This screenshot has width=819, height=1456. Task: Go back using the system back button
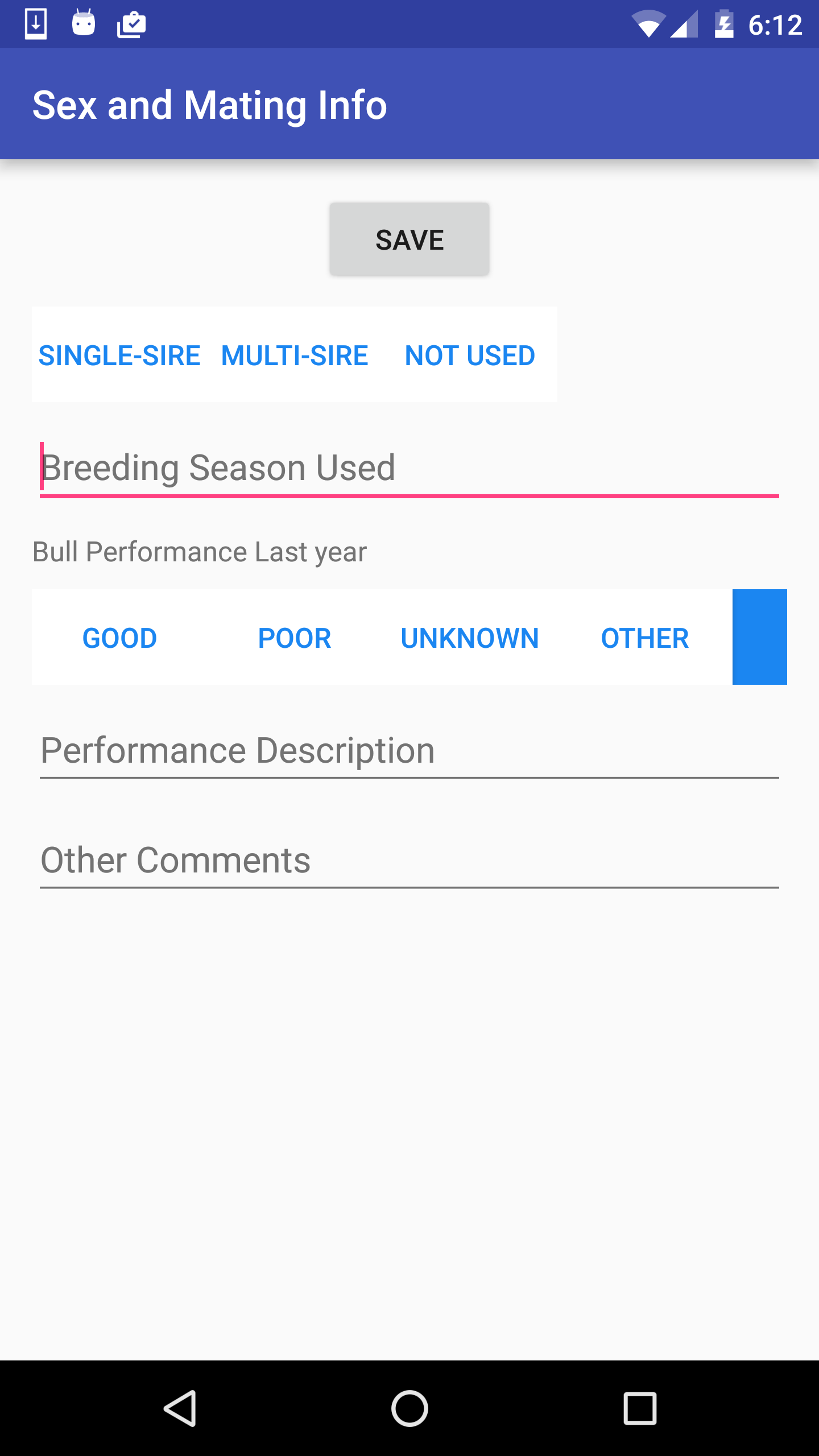point(180,1408)
